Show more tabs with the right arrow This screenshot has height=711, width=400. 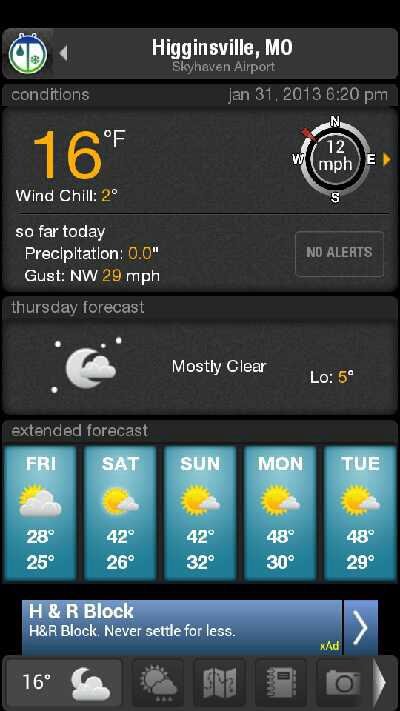coord(381,682)
